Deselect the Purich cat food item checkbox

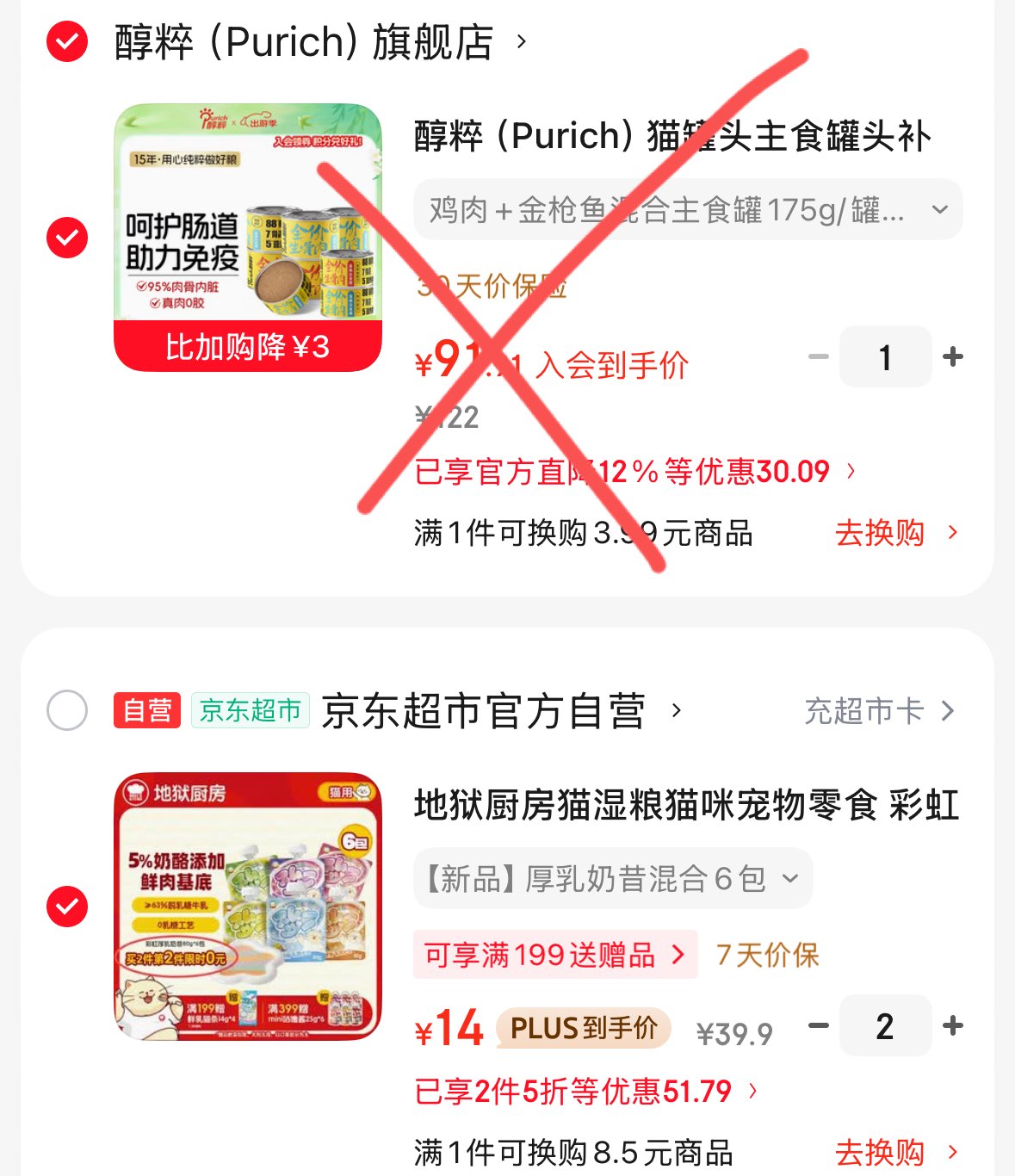[67, 238]
